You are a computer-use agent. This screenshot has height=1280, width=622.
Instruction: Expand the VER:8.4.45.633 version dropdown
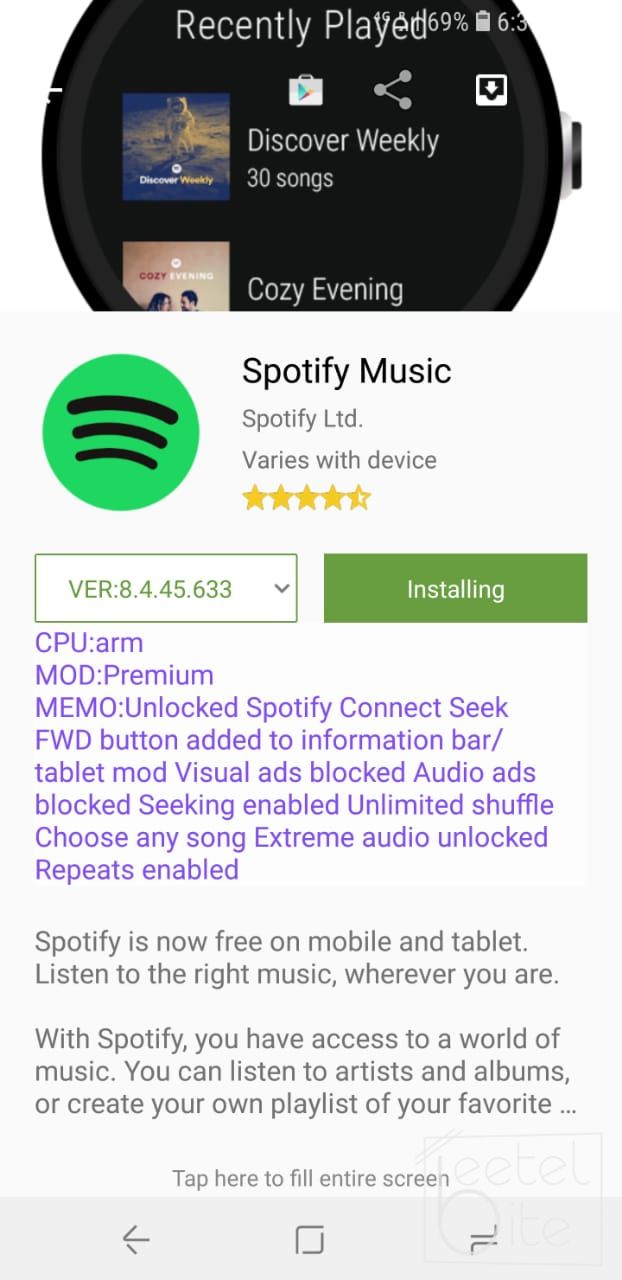[166, 589]
